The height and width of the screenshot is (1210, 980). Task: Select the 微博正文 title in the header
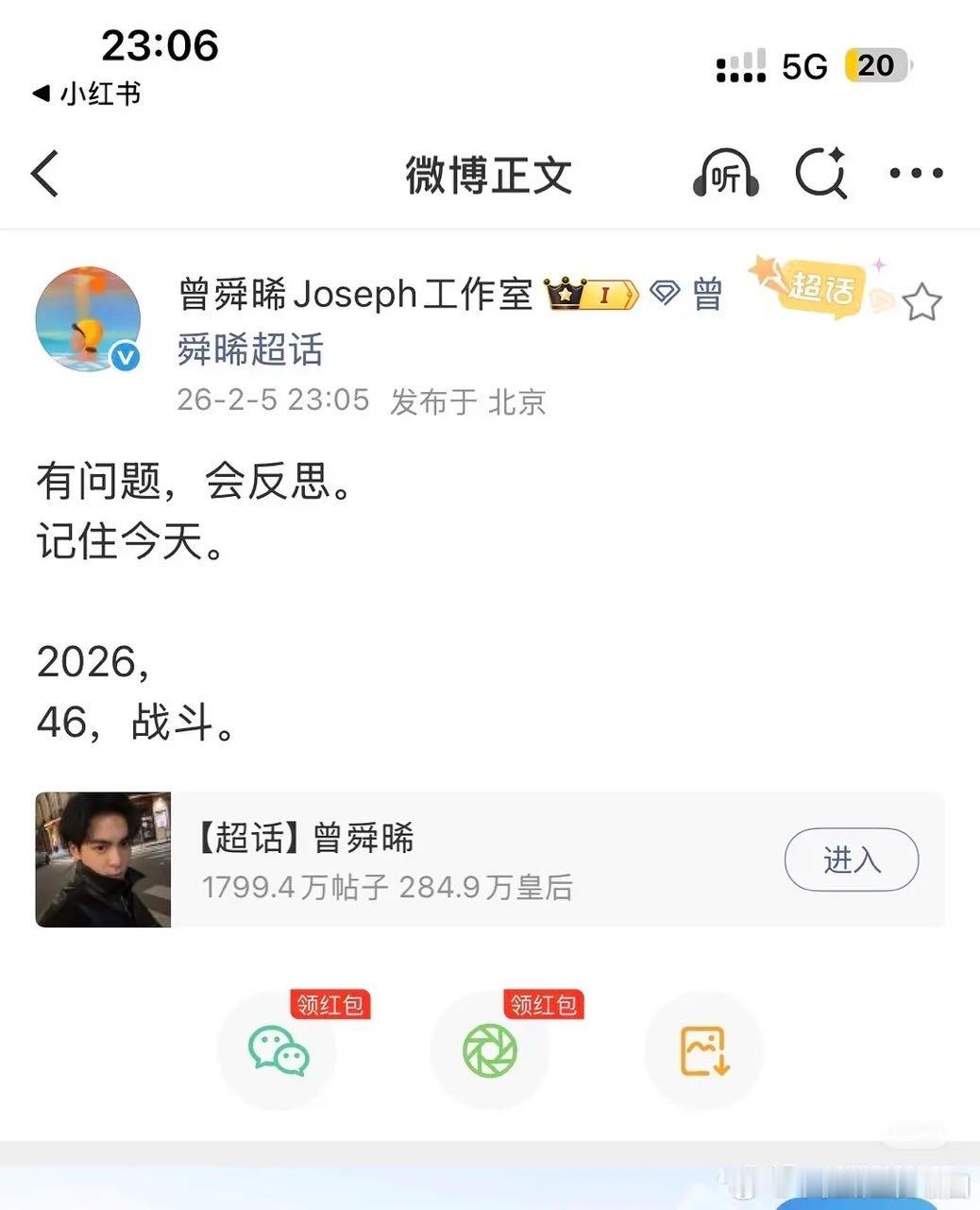tap(489, 176)
